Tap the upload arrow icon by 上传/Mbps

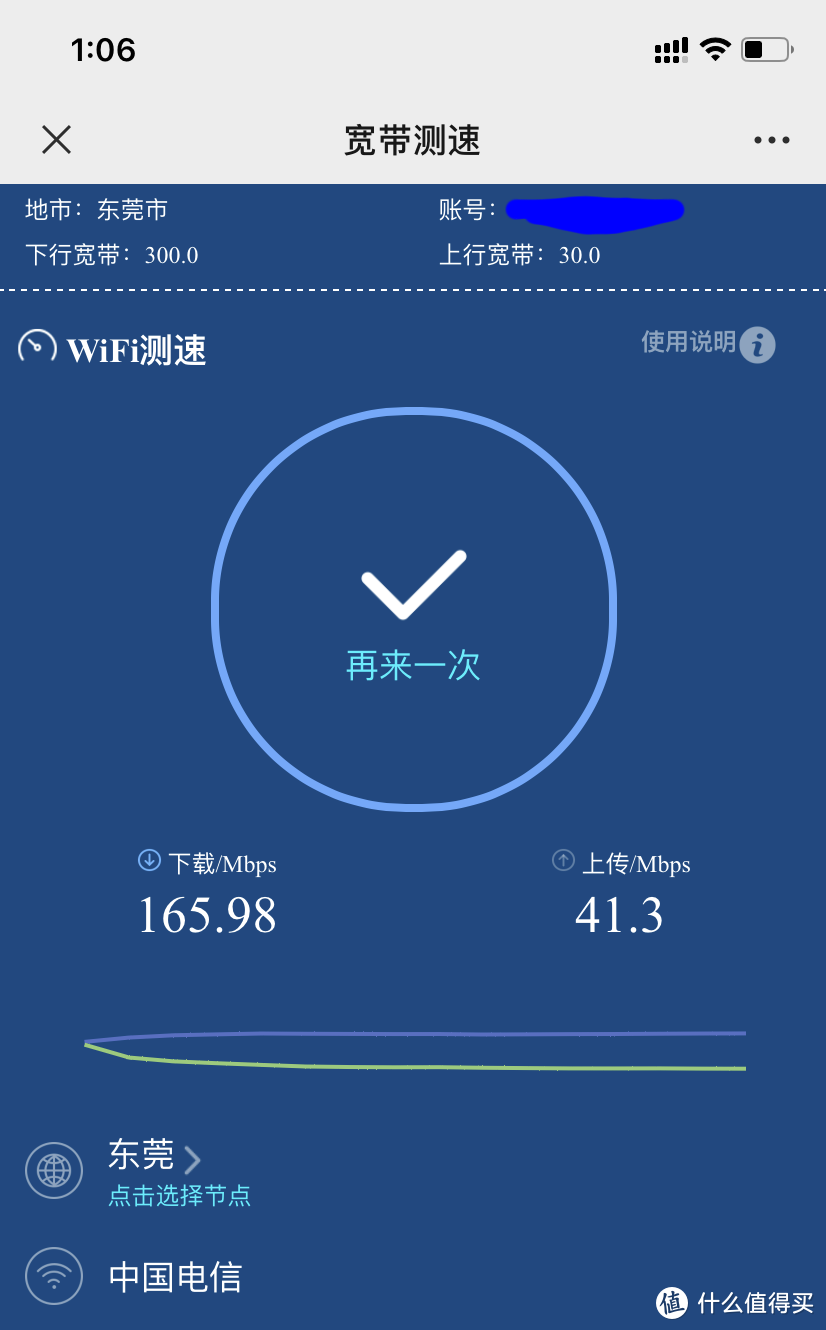(562, 863)
